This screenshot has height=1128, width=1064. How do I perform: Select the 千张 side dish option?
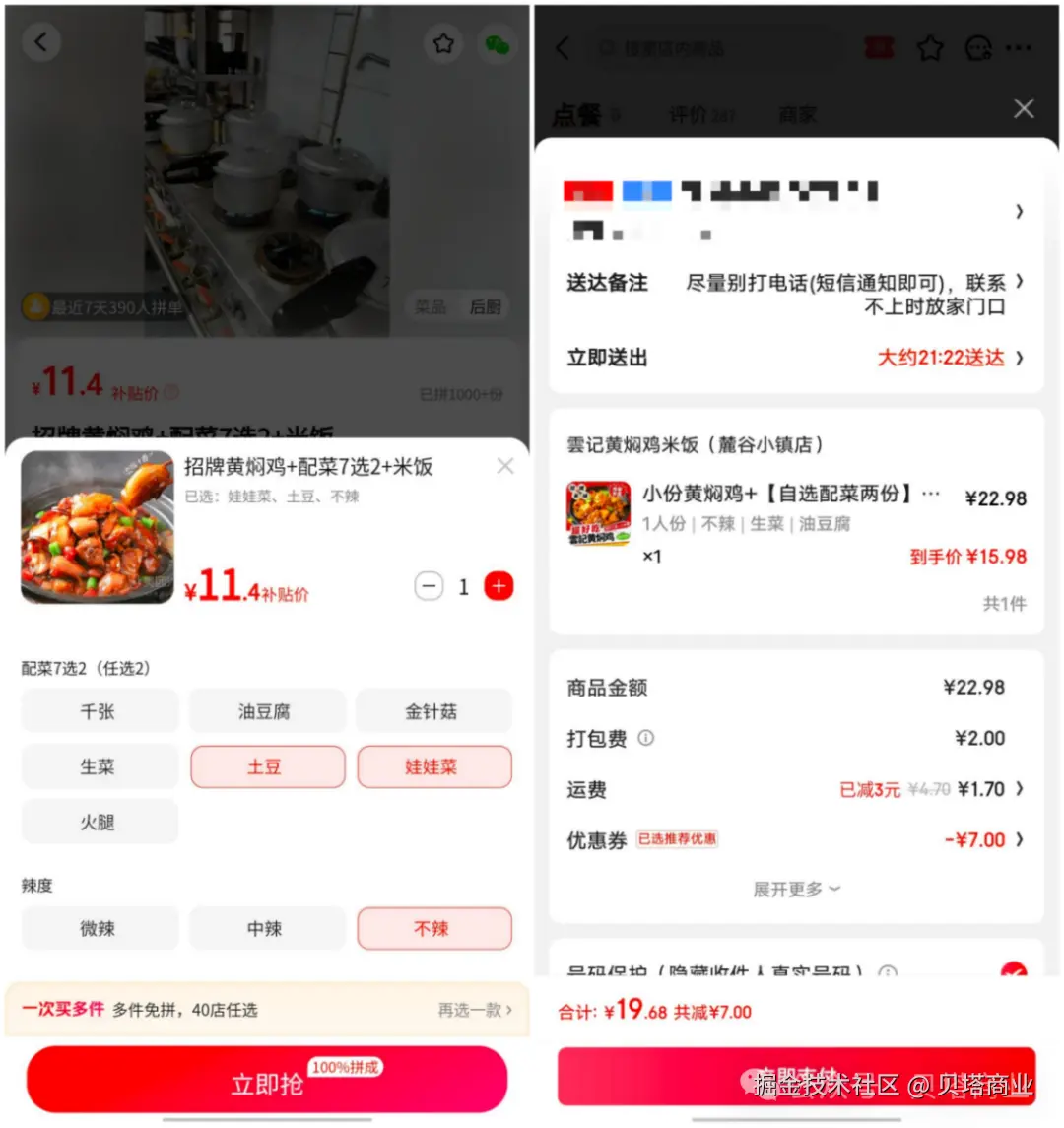pyautogui.click(x=99, y=711)
